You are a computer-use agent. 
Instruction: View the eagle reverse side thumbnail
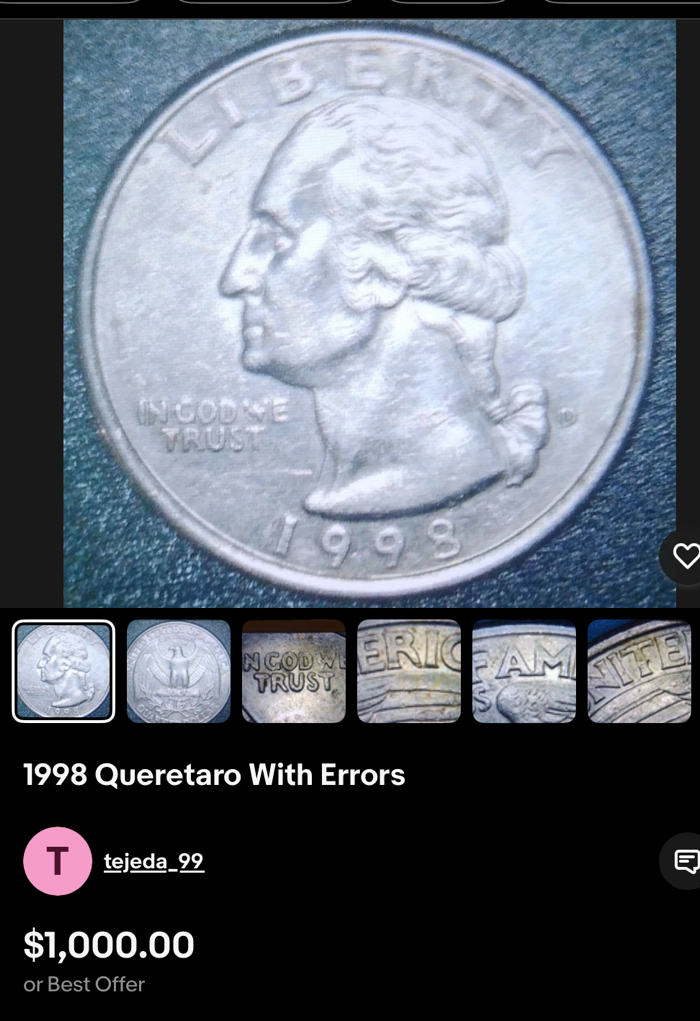pyautogui.click(x=178, y=671)
